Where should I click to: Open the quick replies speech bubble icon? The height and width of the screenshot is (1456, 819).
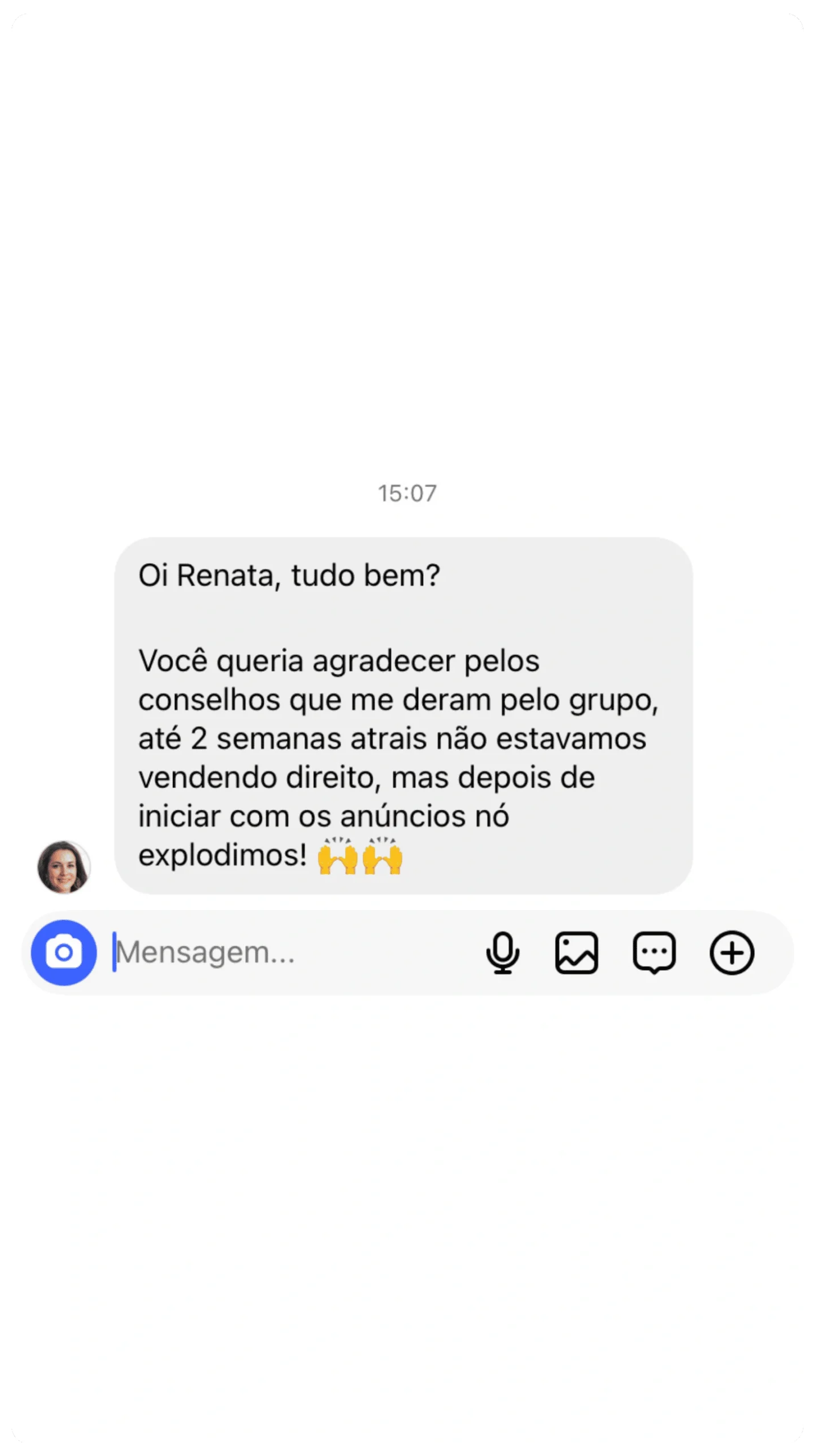click(654, 953)
